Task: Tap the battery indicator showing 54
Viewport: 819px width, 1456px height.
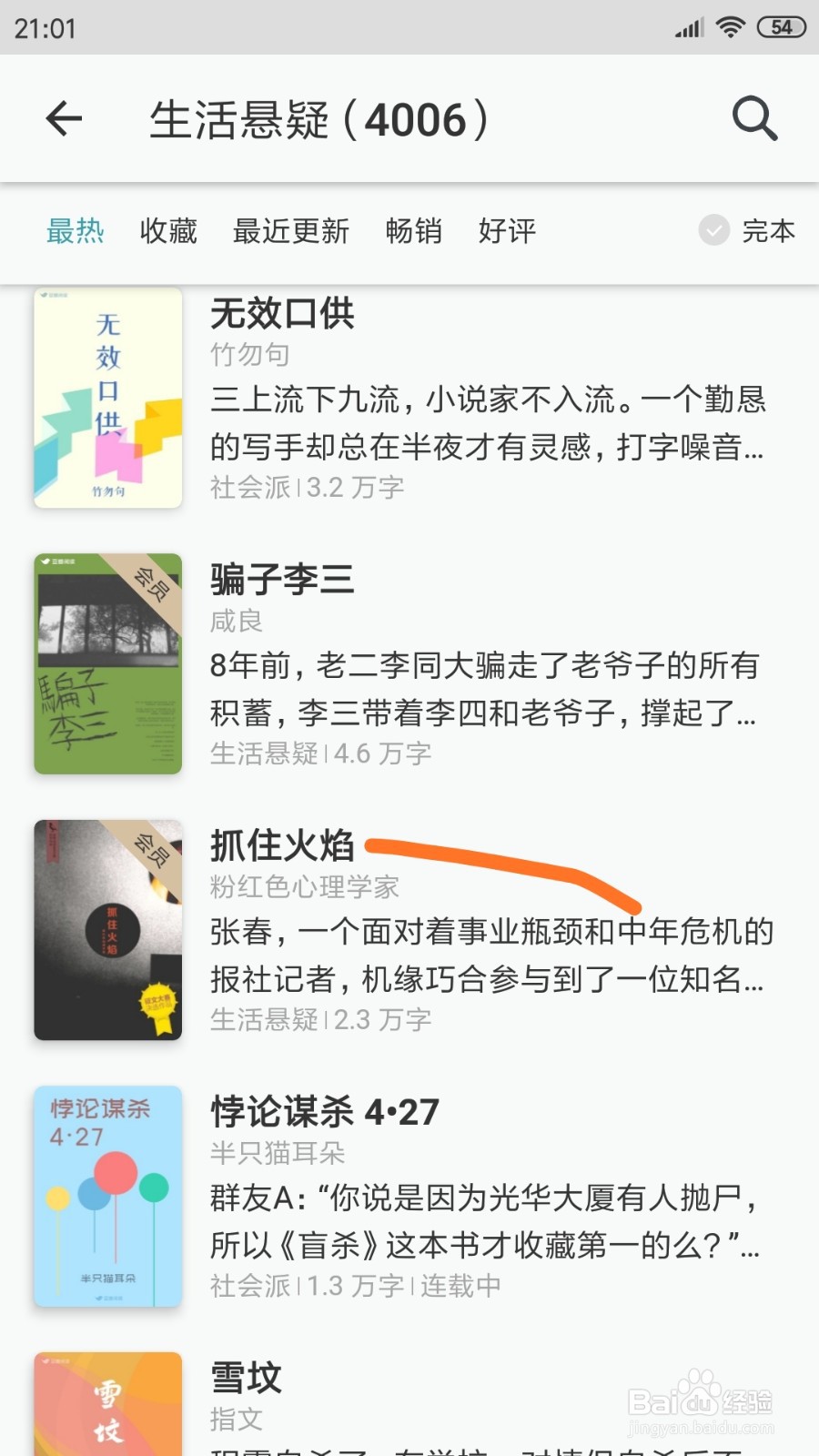Action: pos(781,27)
